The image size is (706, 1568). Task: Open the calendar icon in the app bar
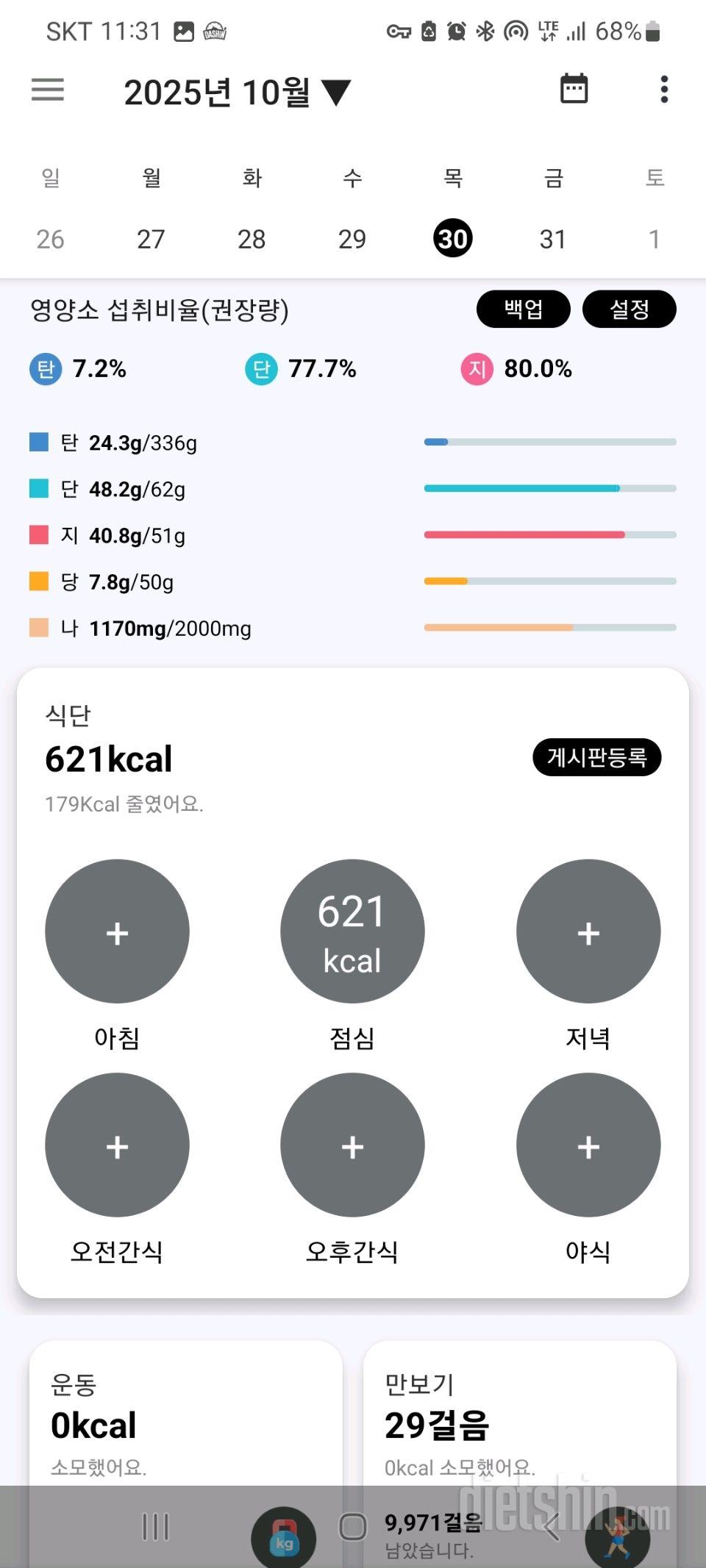[574, 90]
